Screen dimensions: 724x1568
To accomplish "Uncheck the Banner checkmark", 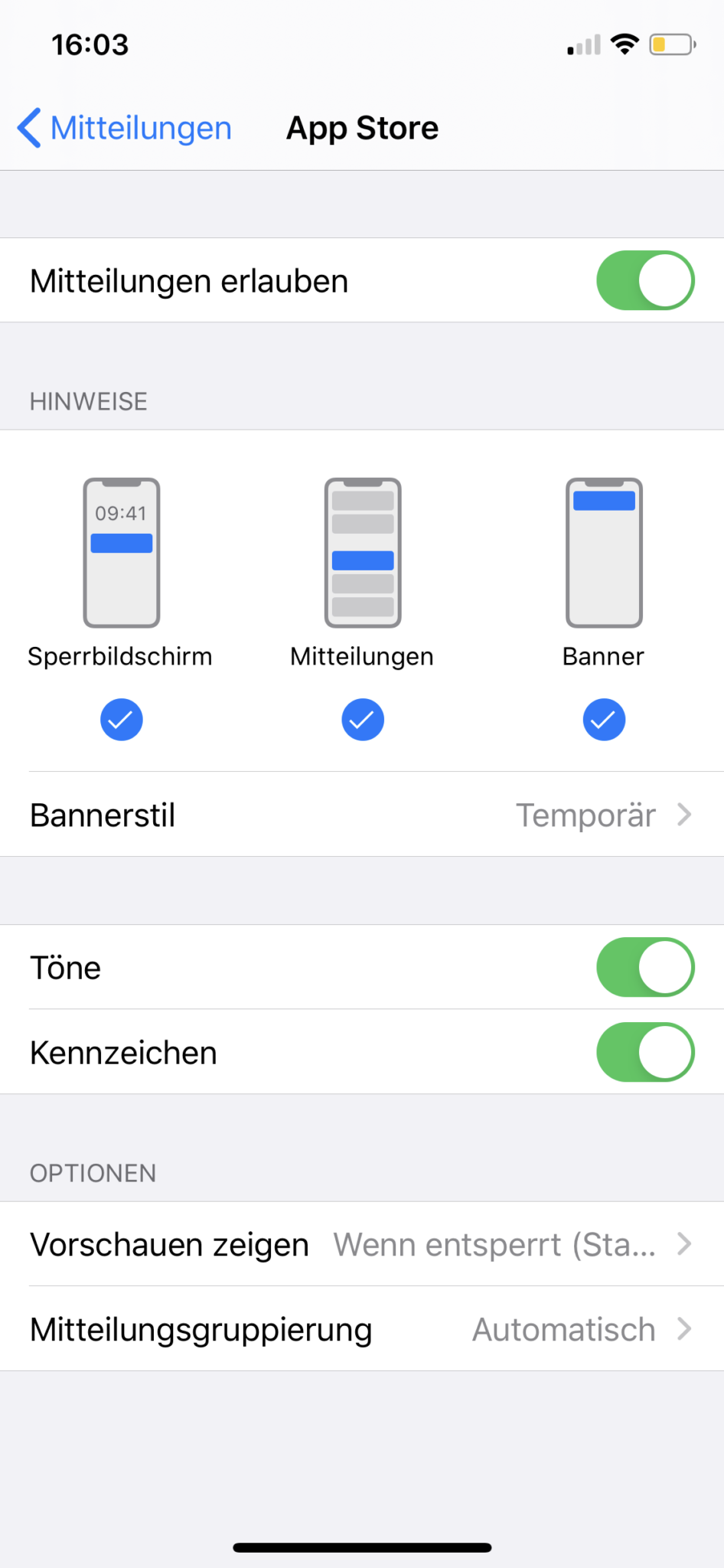I will (x=604, y=719).
